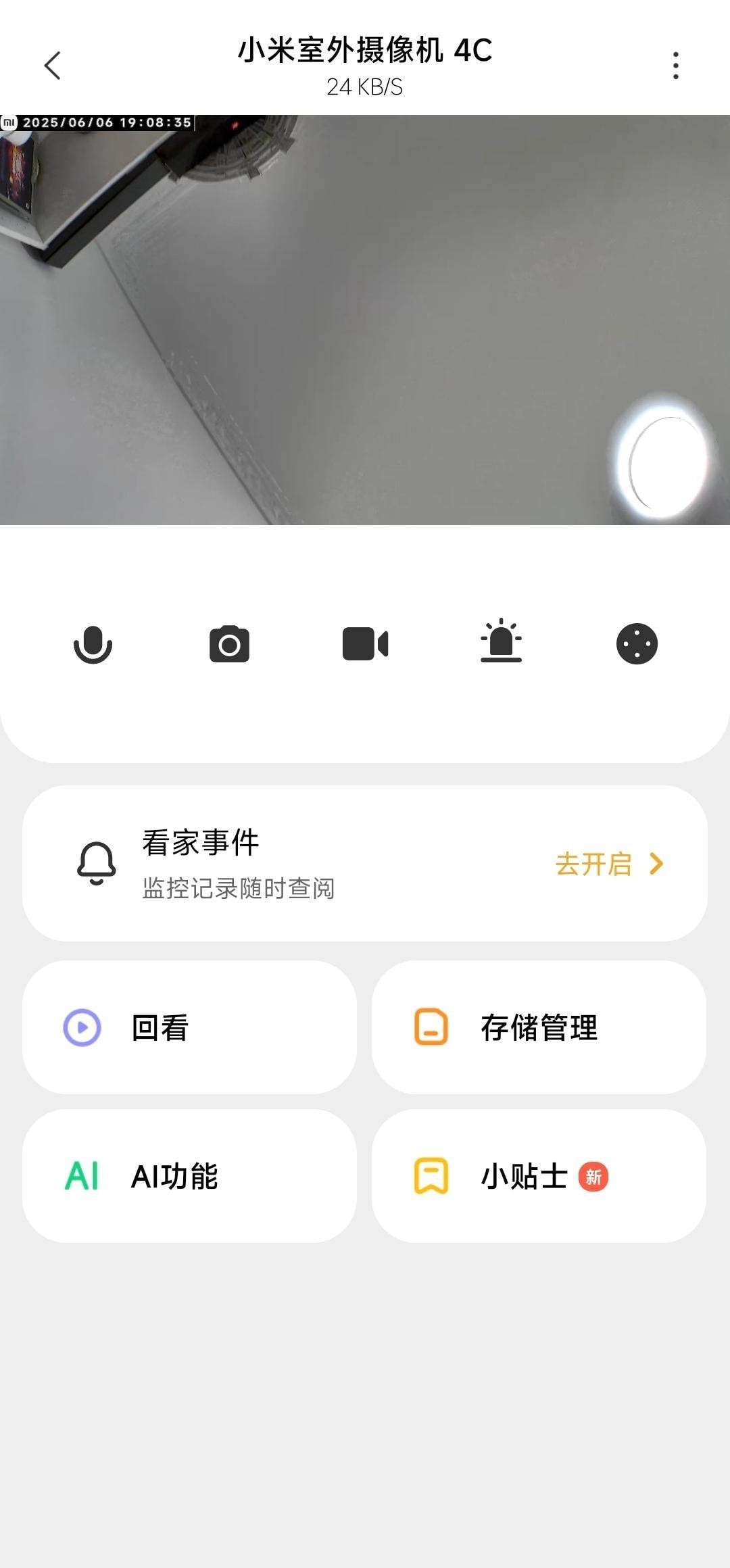730x1568 pixels.
Task: Open the pan-tilt direction control
Action: click(x=637, y=644)
